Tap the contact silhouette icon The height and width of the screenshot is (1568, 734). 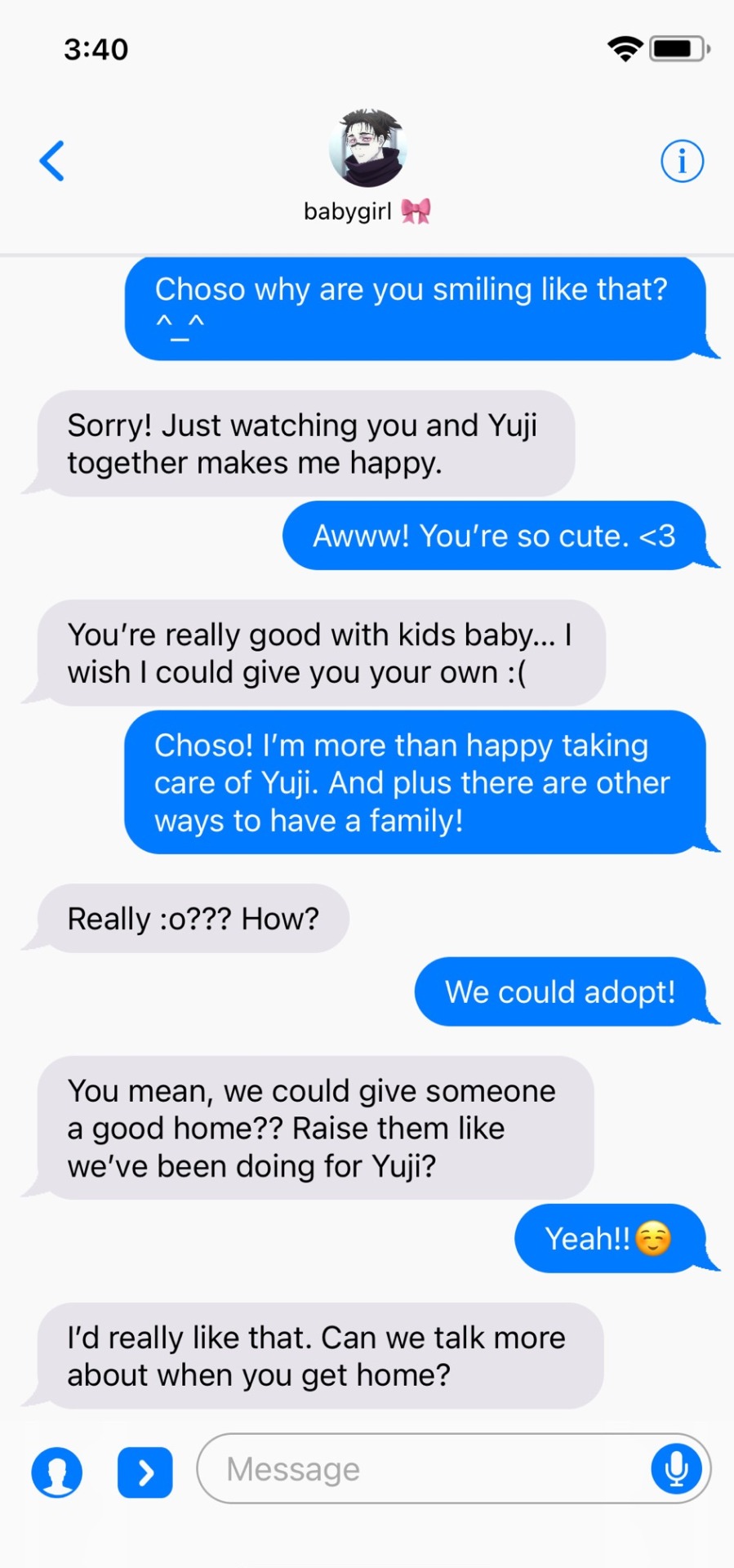click(57, 1472)
